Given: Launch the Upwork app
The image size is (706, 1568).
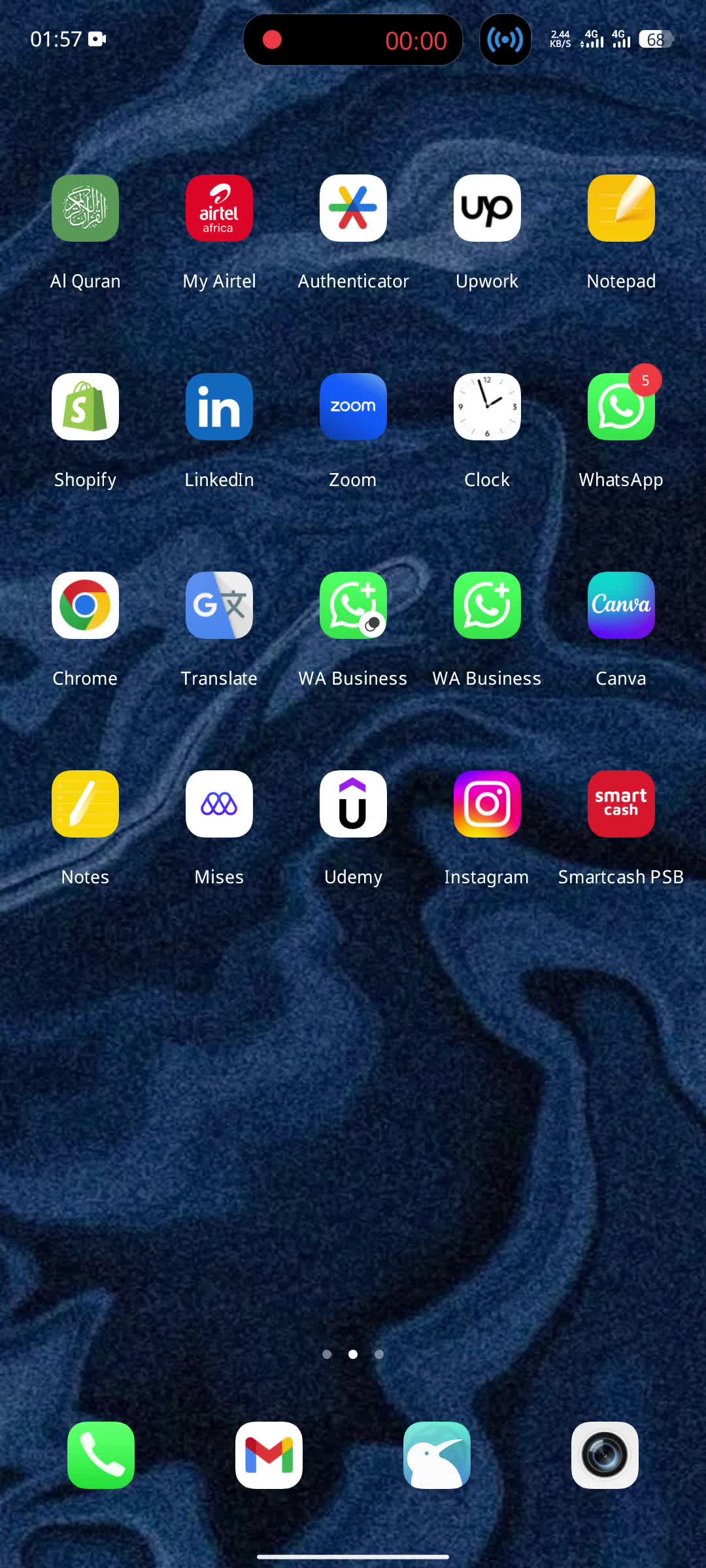Looking at the screenshot, I should pos(487,208).
